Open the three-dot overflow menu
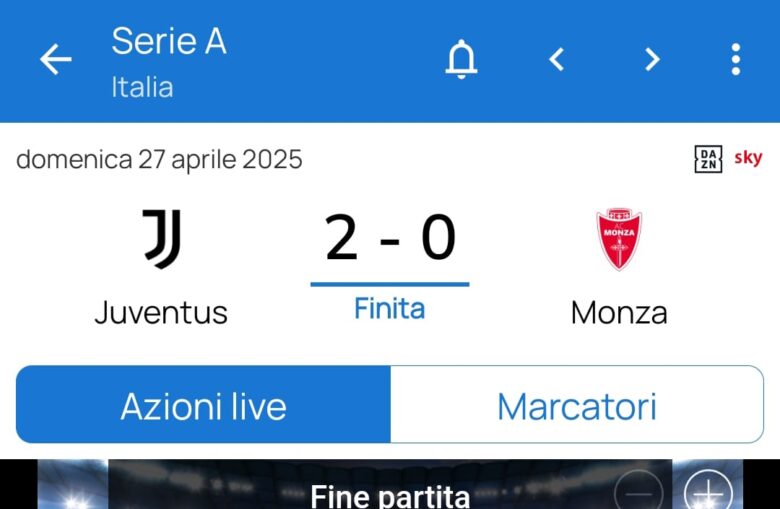Image resolution: width=780 pixels, height=509 pixels. tap(736, 60)
